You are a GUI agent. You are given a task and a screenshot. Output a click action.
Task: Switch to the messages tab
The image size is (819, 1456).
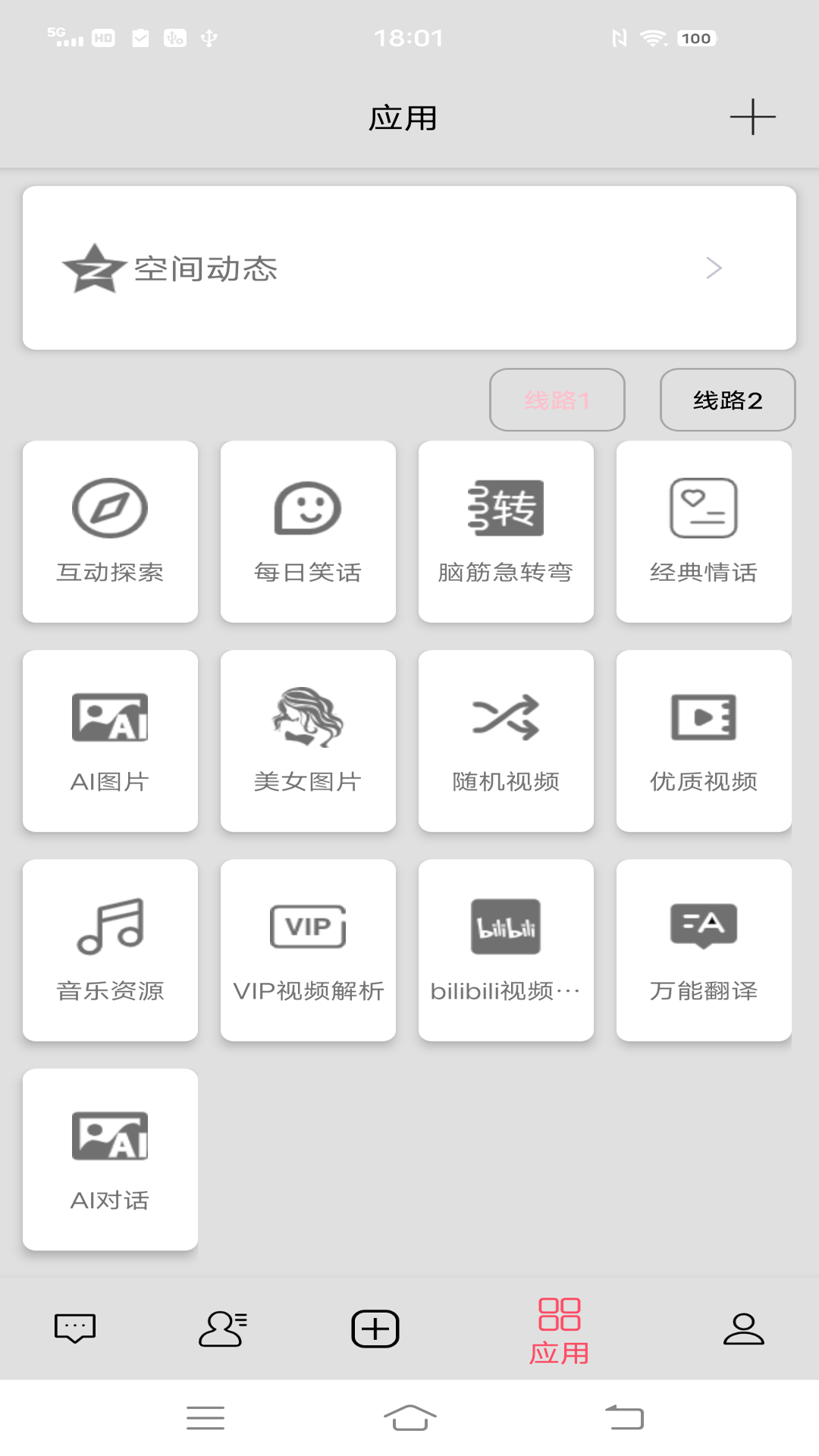point(75,1329)
